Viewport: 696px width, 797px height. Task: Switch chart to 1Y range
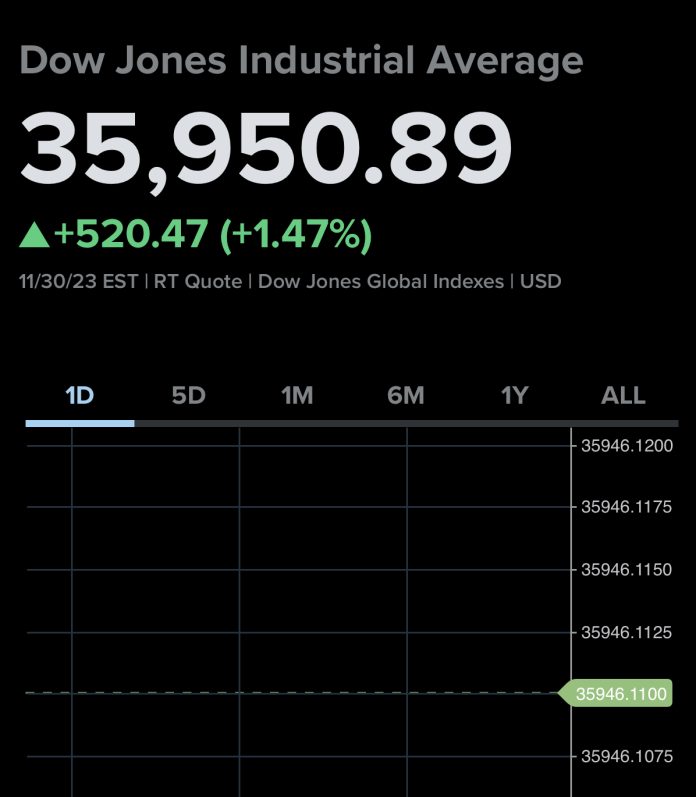pyautogui.click(x=514, y=396)
